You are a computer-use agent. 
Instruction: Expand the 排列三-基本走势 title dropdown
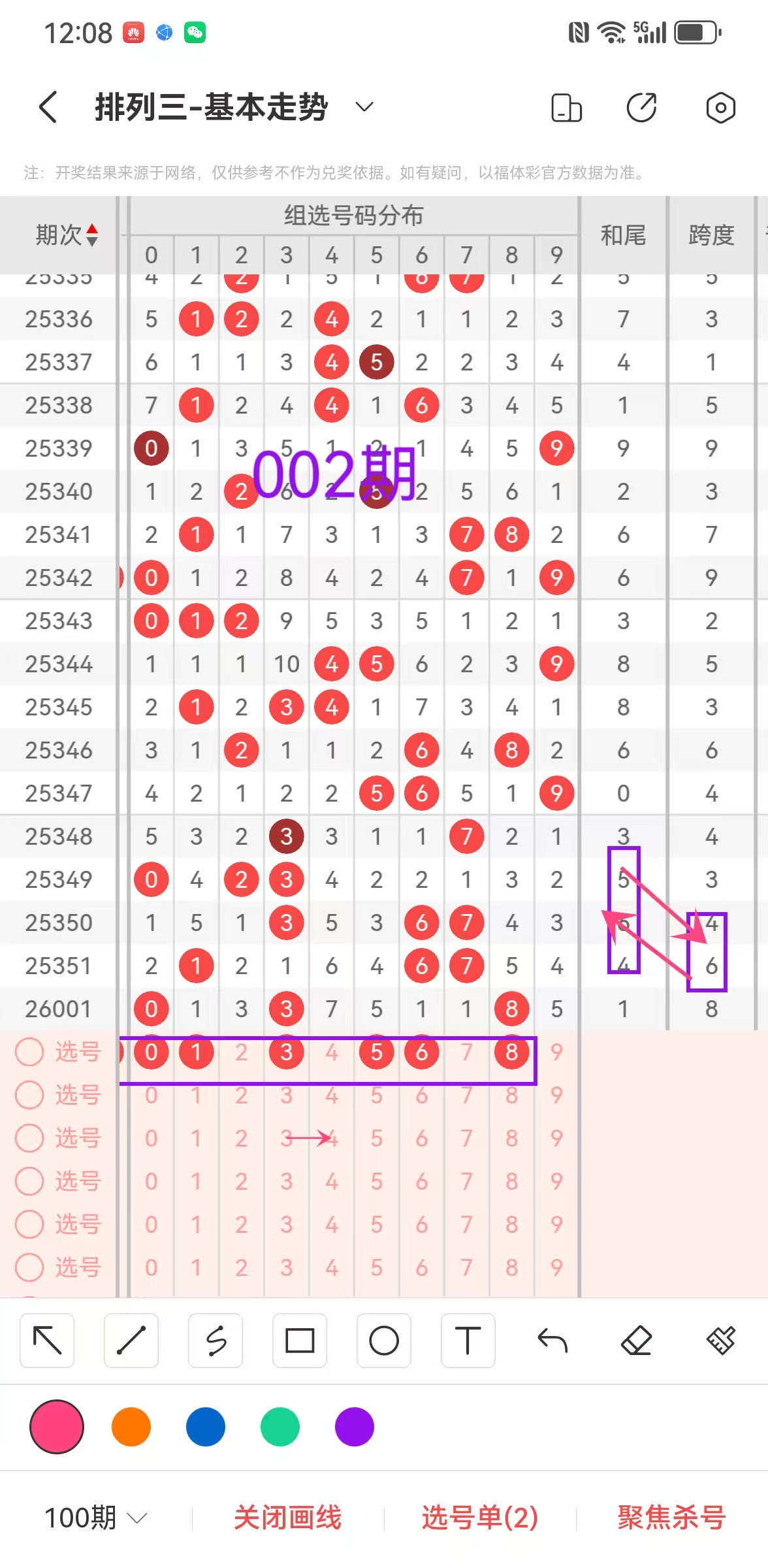point(364,107)
